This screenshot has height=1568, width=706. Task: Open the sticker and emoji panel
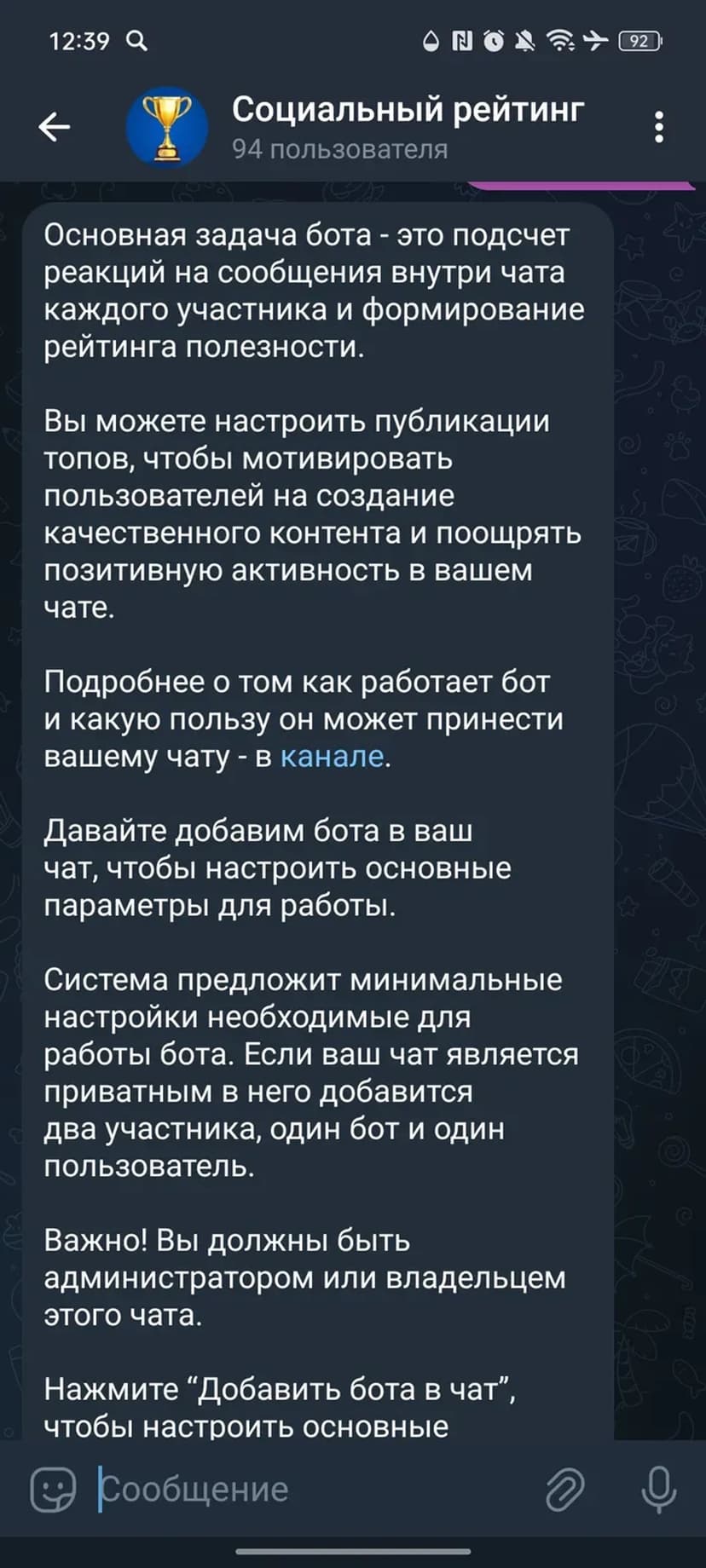coord(53,1489)
